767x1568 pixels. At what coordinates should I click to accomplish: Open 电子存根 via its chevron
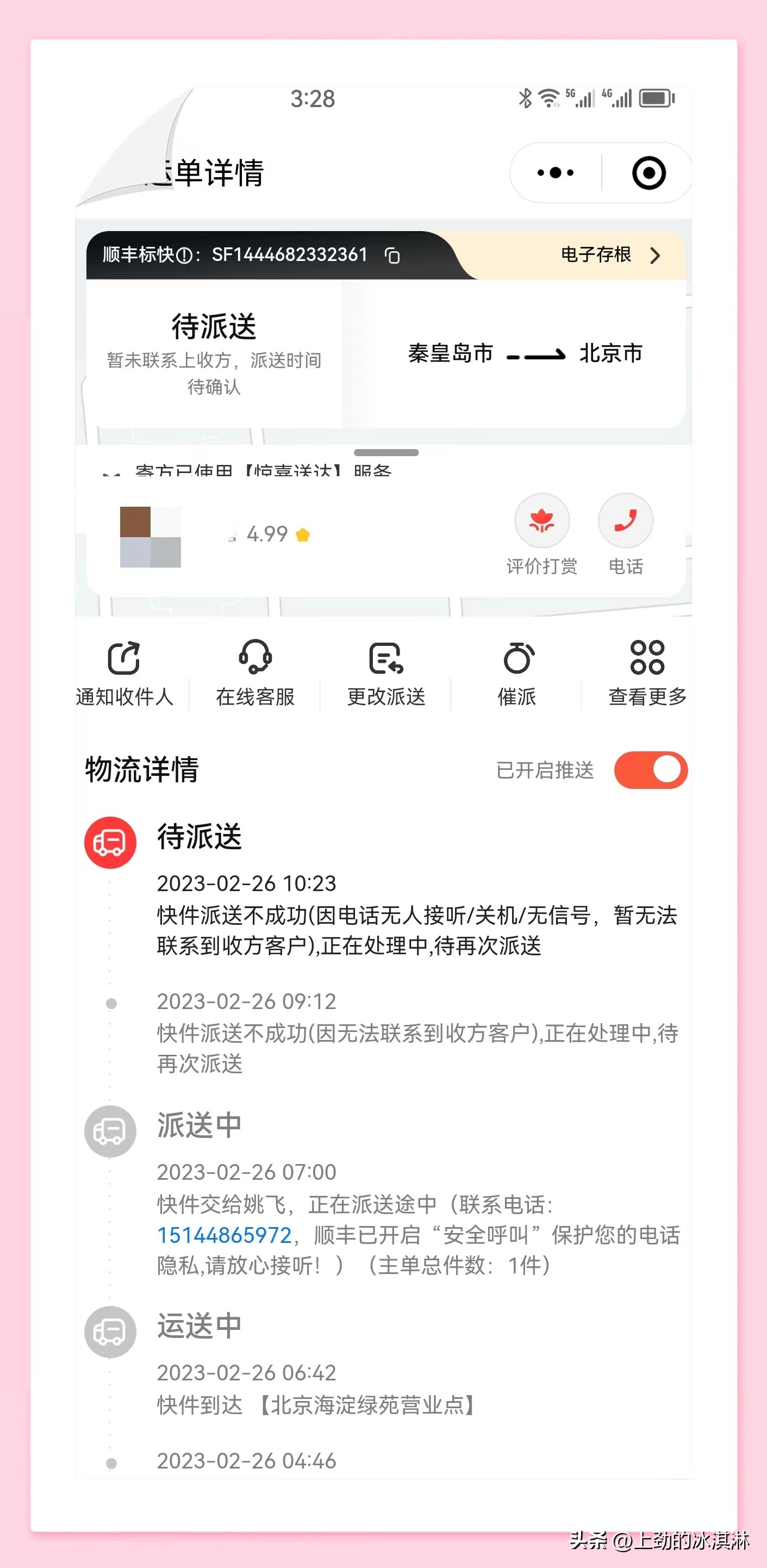point(656,256)
